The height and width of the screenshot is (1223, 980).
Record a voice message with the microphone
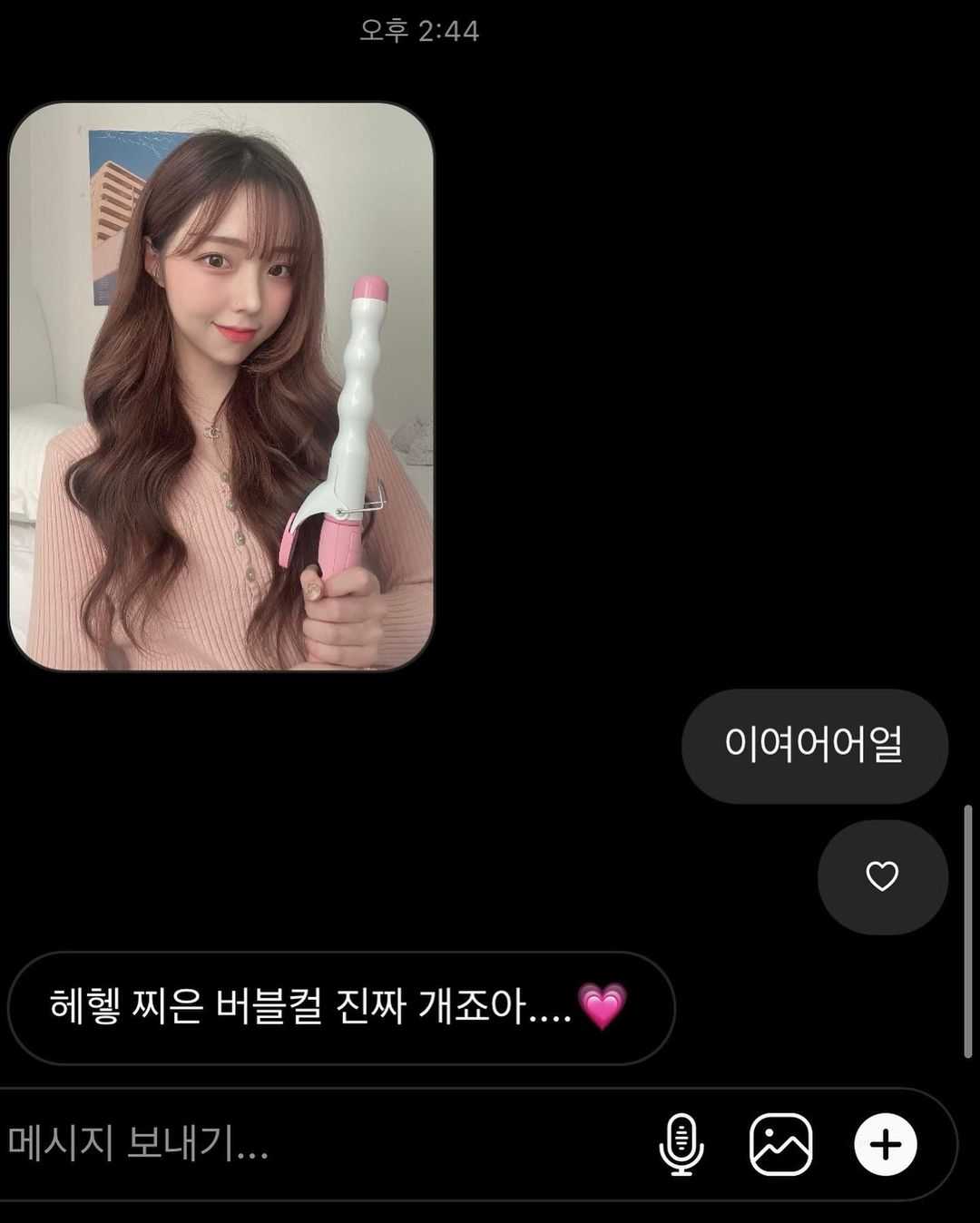click(681, 1144)
